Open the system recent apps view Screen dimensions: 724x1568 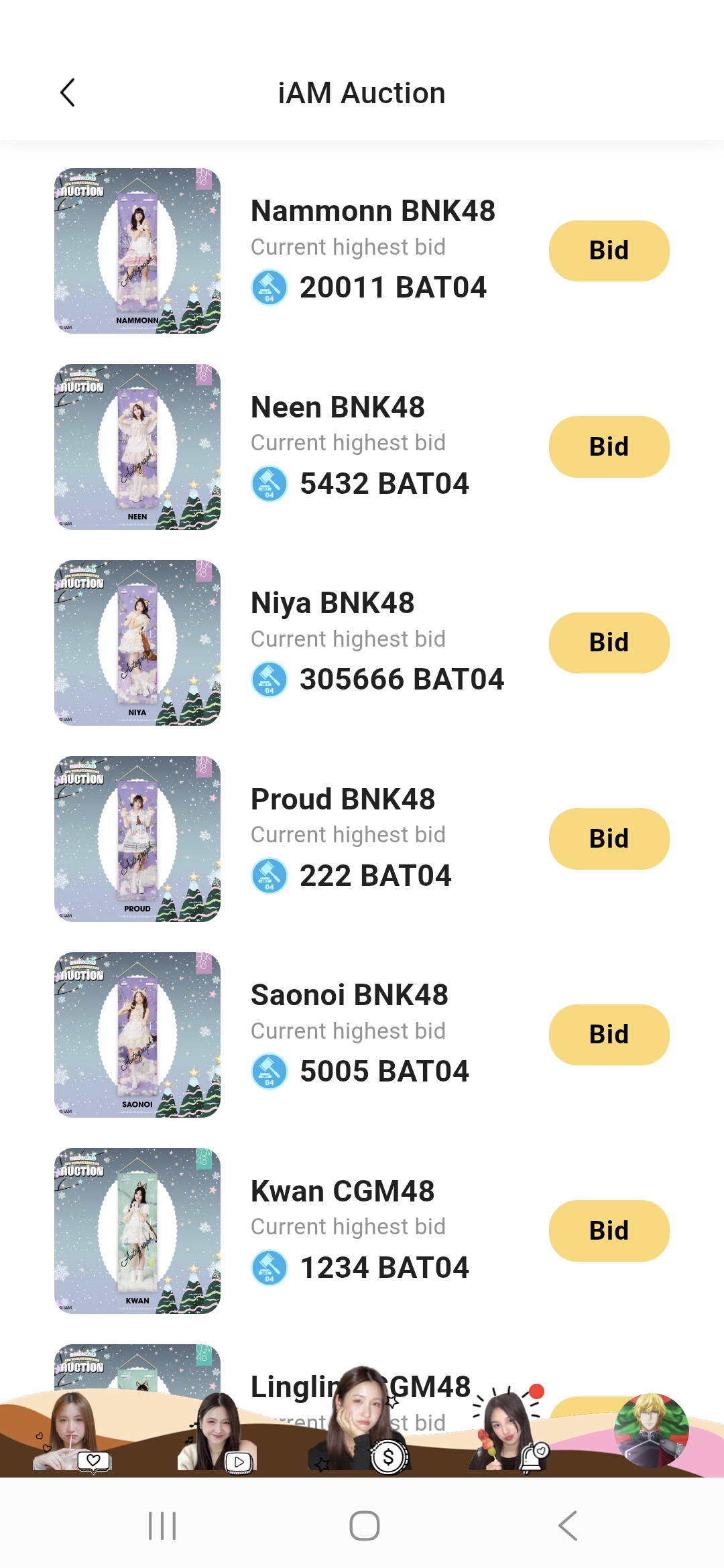[x=162, y=1526]
